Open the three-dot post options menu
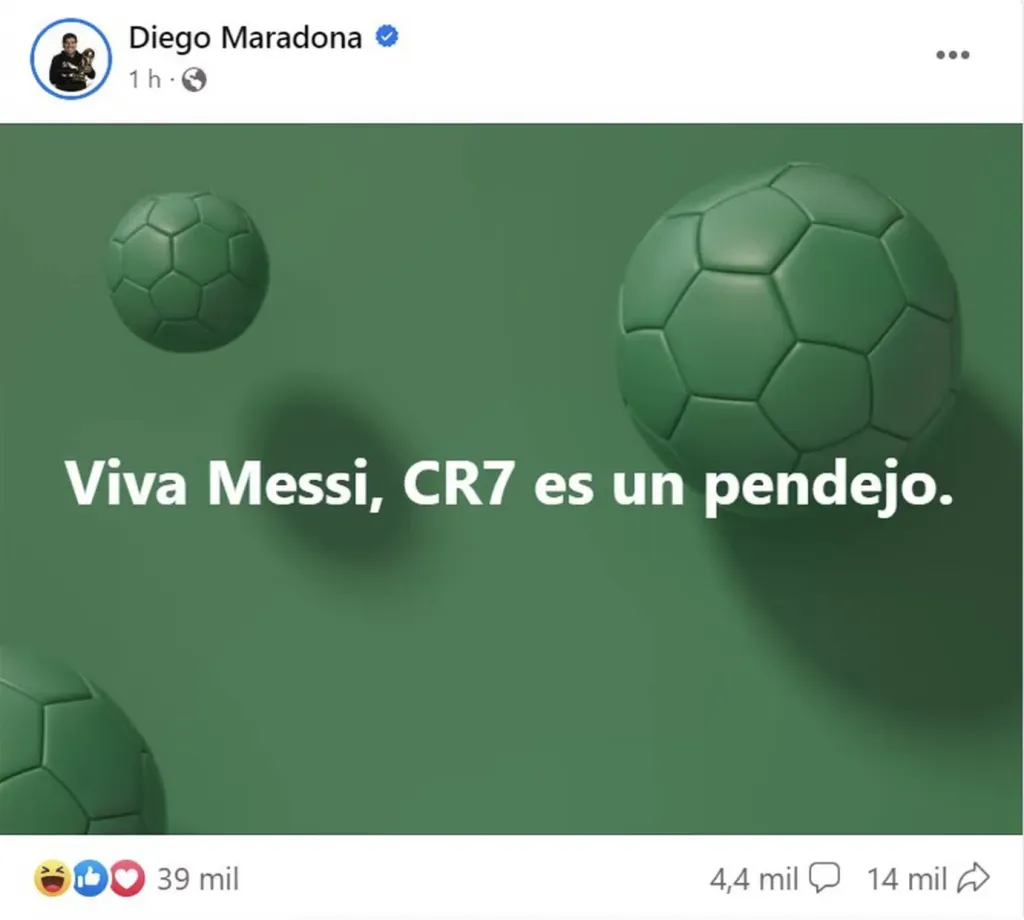This screenshot has height=920, width=1024. tap(952, 55)
